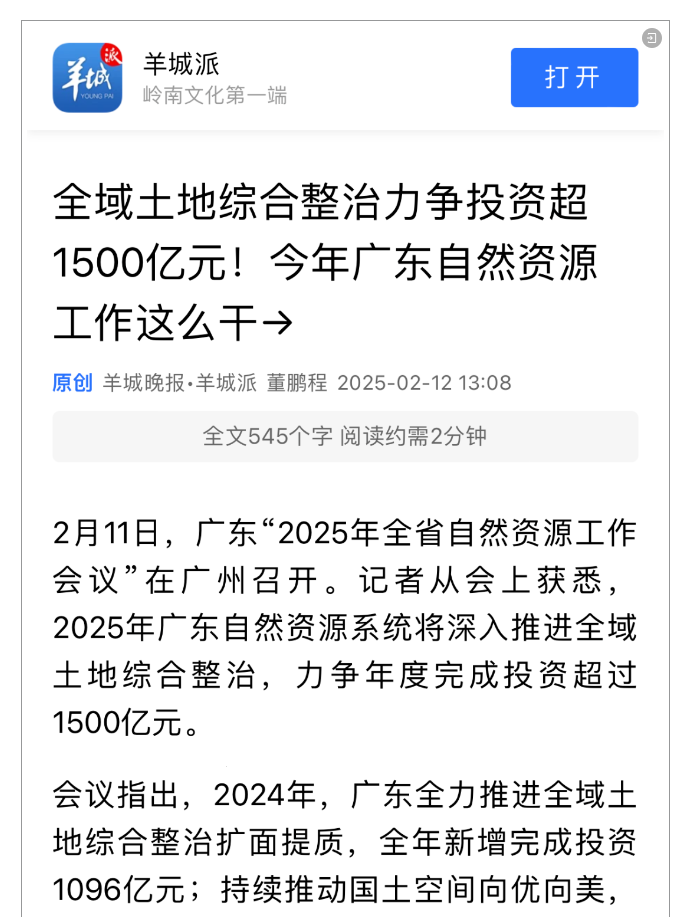Screen dimensions: 698x917
Task: Tap the blue 打开 button
Action: 574,77
